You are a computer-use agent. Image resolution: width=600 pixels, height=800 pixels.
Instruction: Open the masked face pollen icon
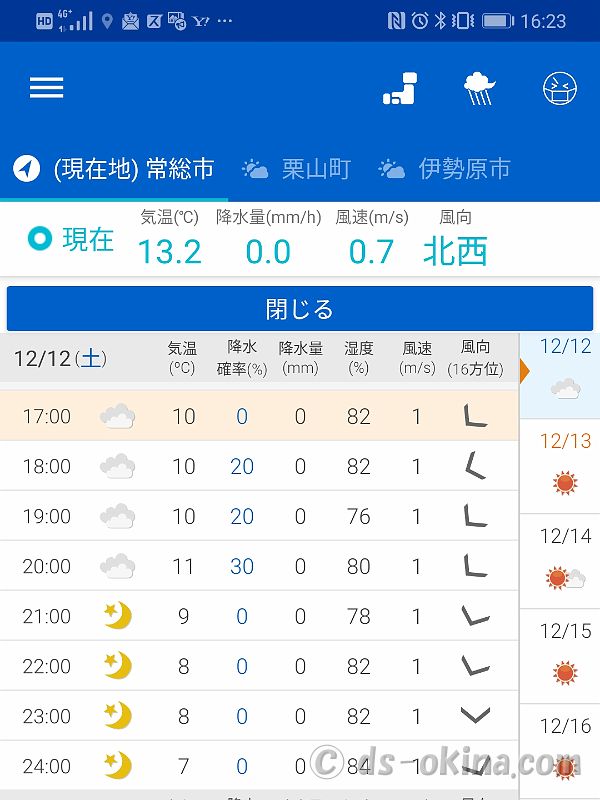[x=560, y=88]
